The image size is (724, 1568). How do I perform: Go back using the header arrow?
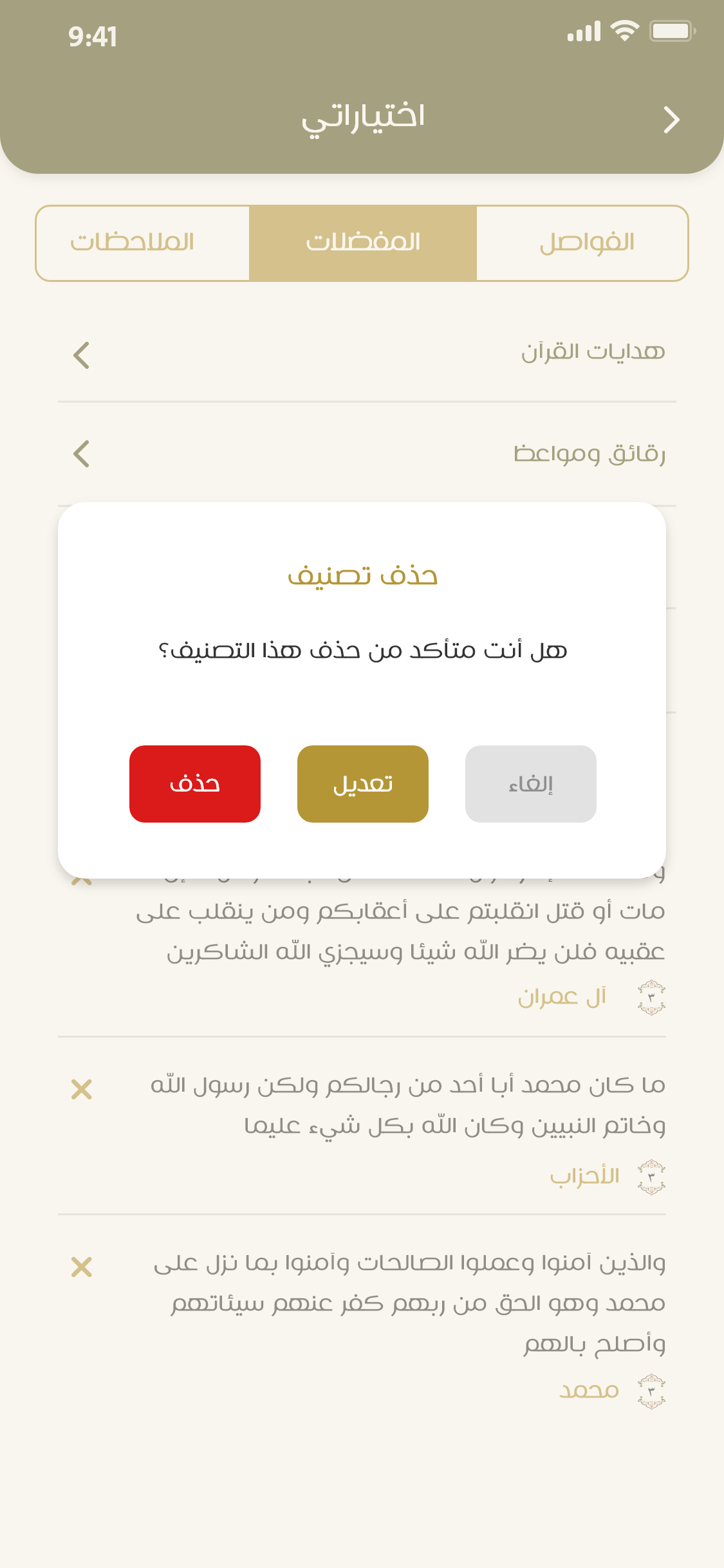(x=671, y=120)
